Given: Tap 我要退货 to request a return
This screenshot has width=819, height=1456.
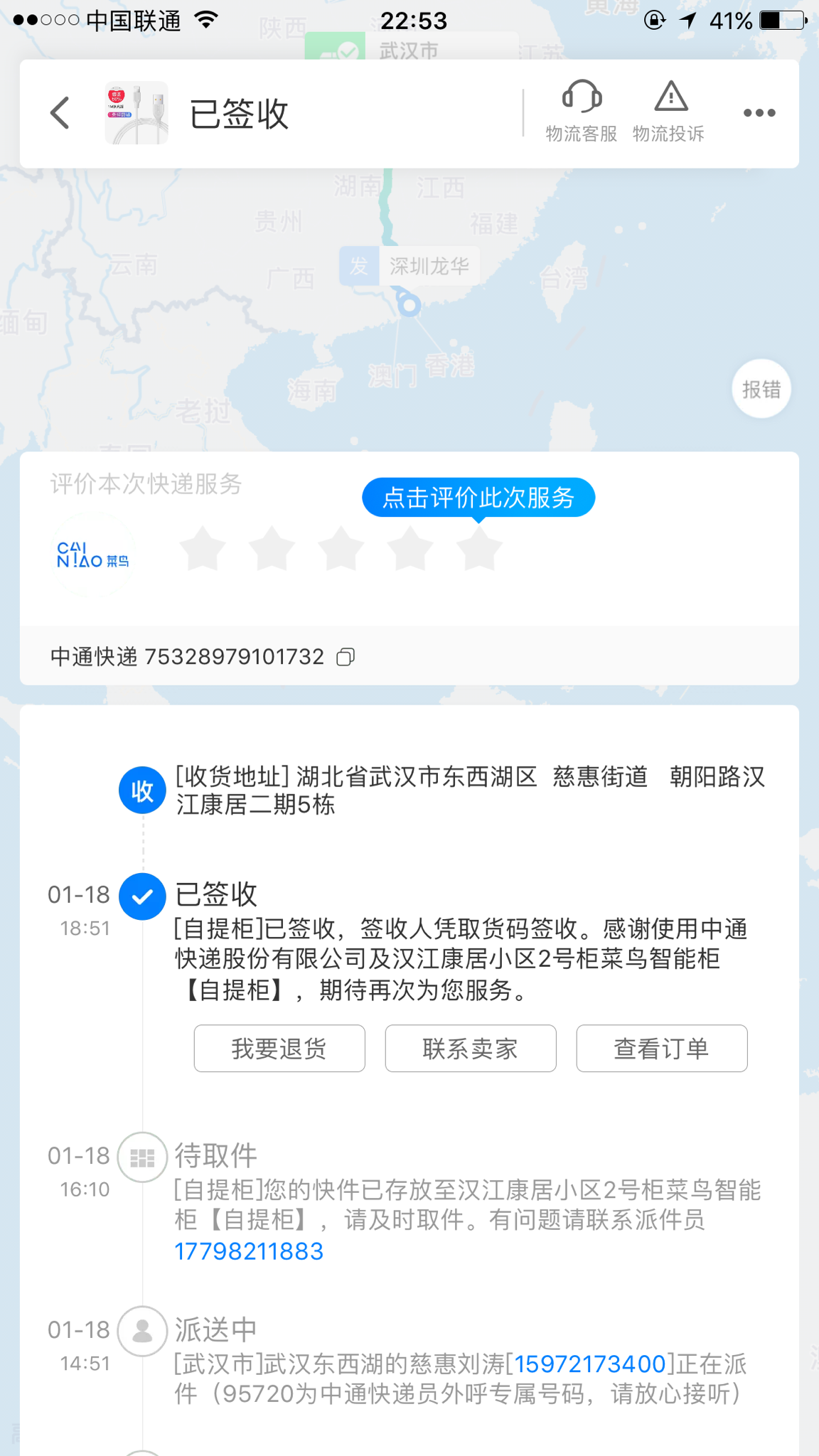Looking at the screenshot, I should point(279,1049).
